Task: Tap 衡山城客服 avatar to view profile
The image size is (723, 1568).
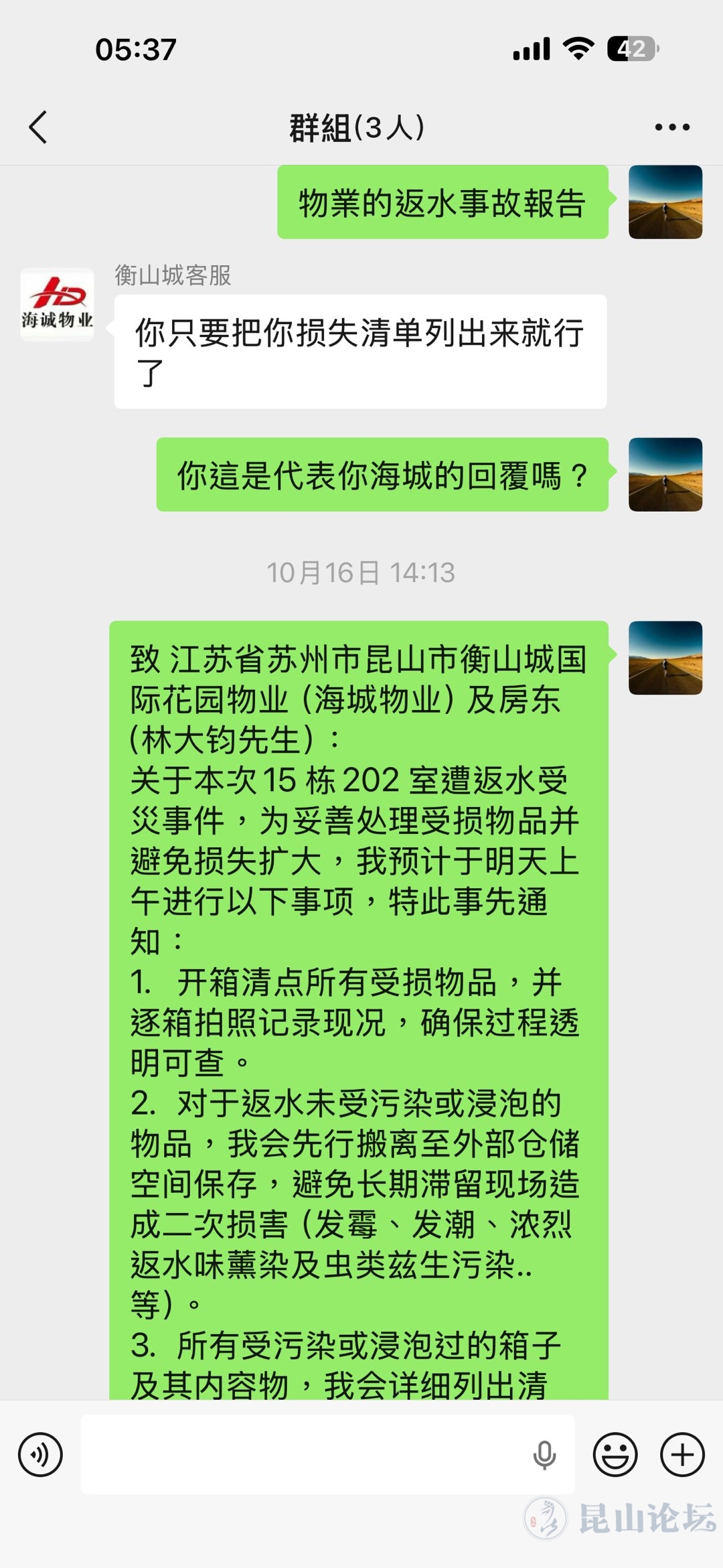Action: (57, 305)
